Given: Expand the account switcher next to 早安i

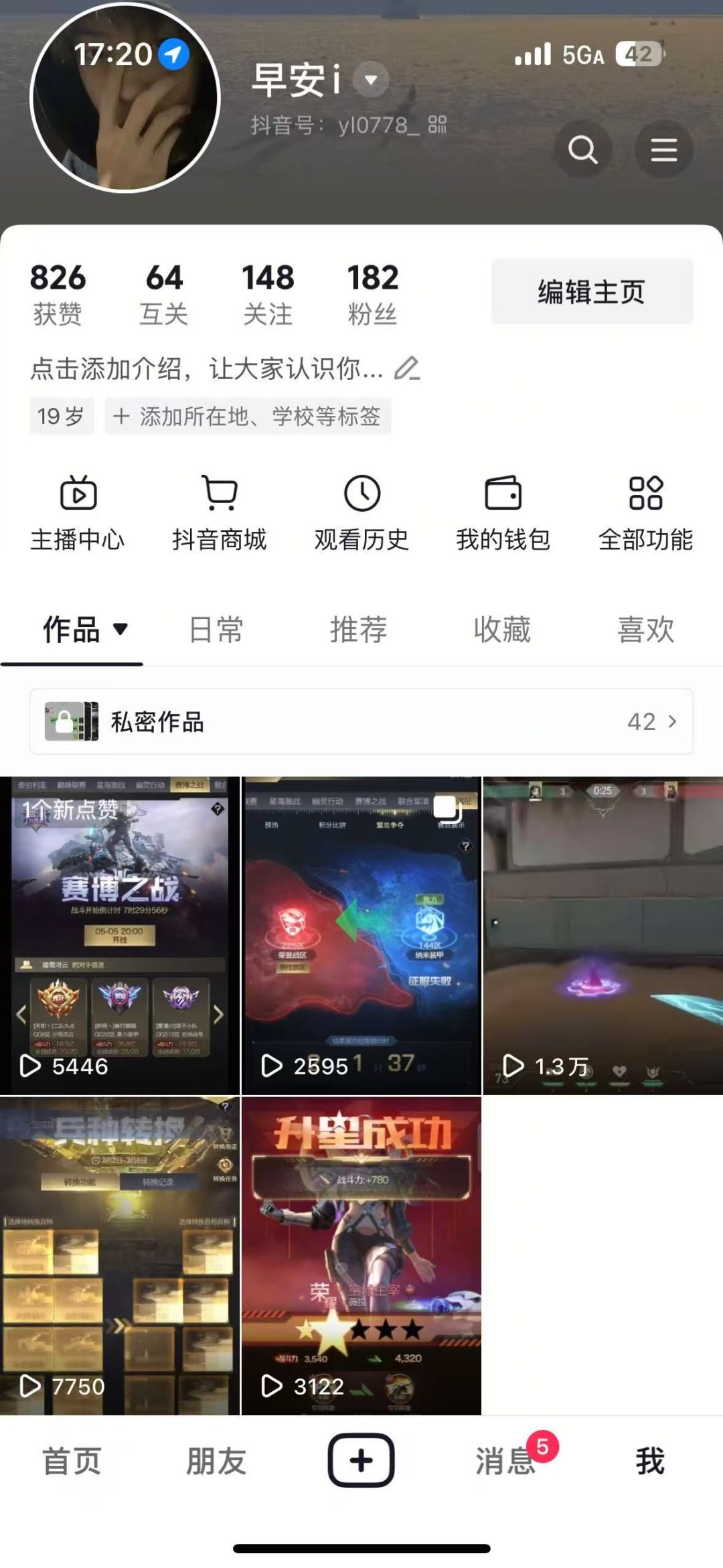Looking at the screenshot, I should (371, 80).
